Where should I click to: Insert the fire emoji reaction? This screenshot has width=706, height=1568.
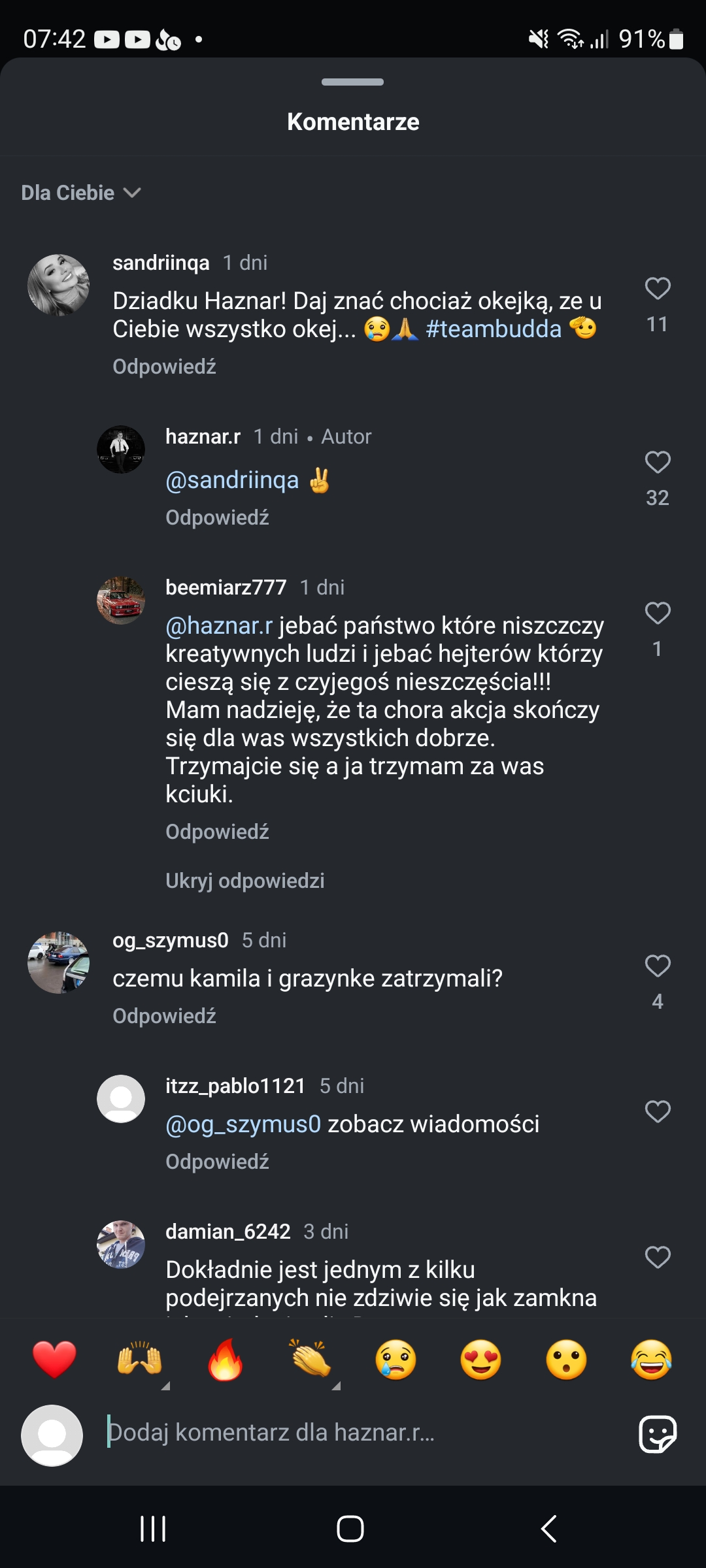(x=225, y=1360)
